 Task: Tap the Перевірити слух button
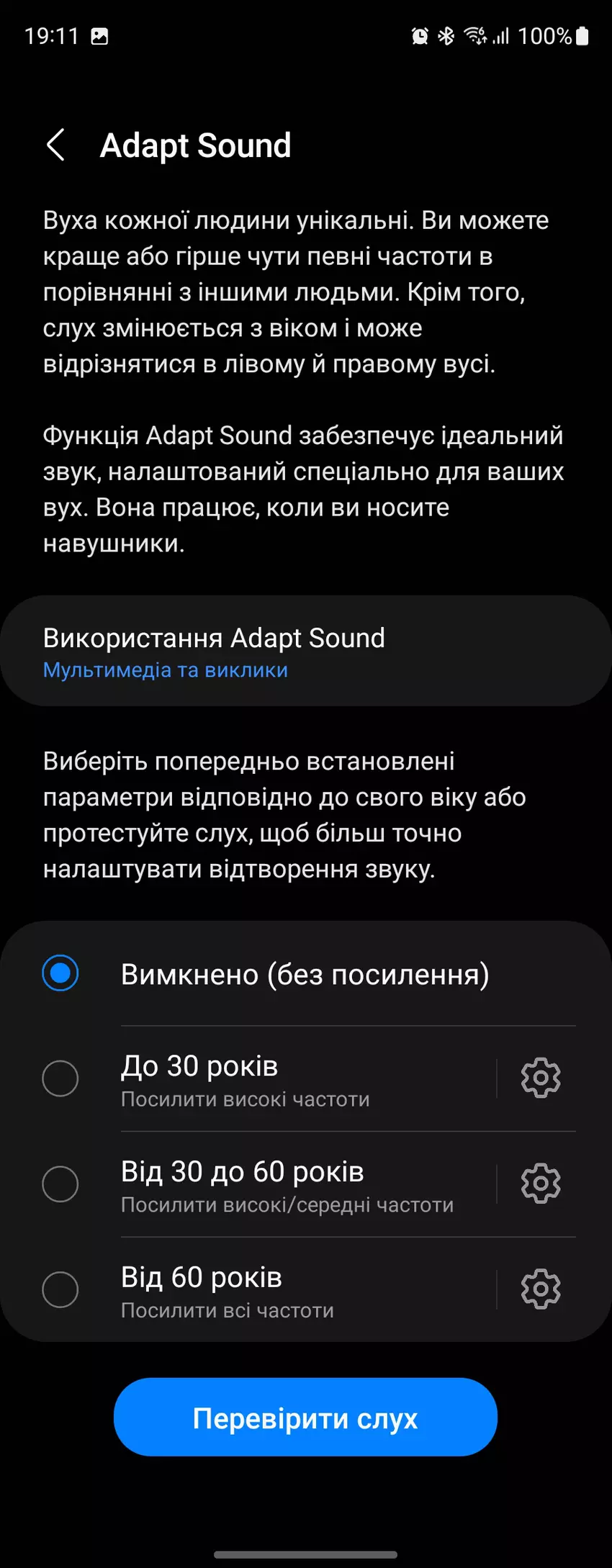pyautogui.click(x=305, y=1418)
